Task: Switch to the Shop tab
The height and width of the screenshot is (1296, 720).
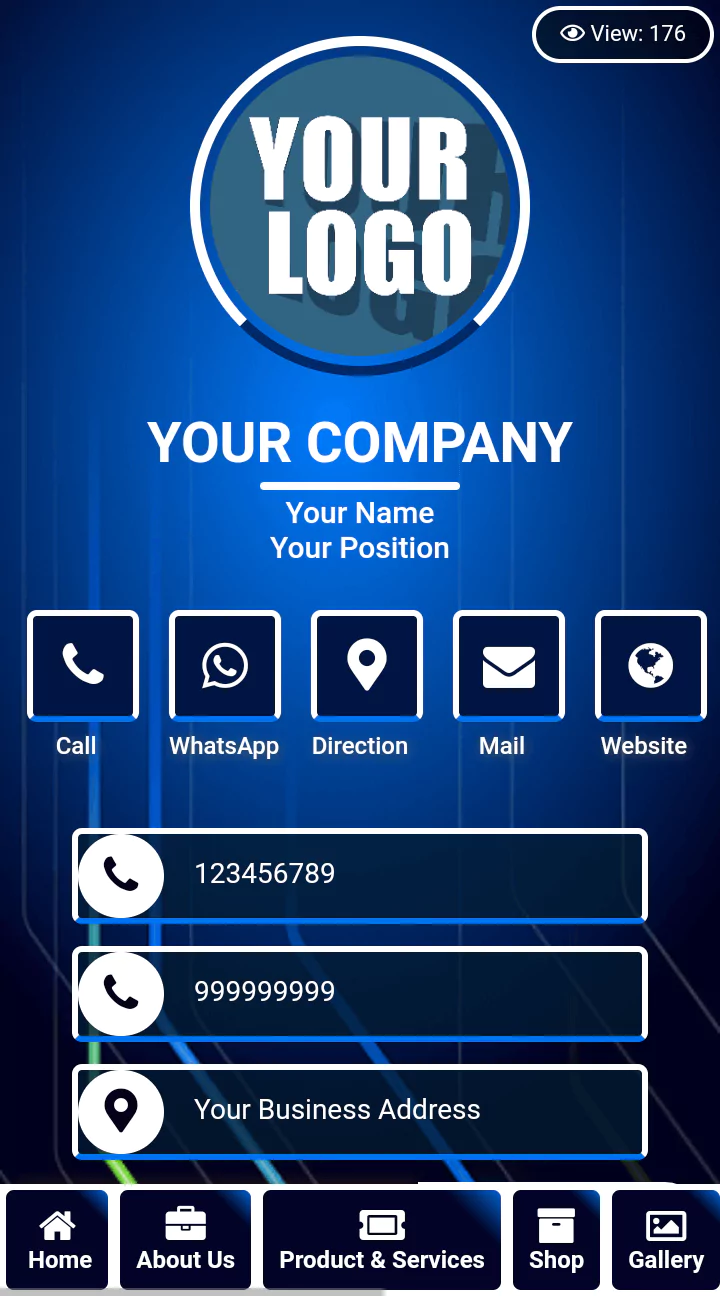Action: click(556, 1240)
